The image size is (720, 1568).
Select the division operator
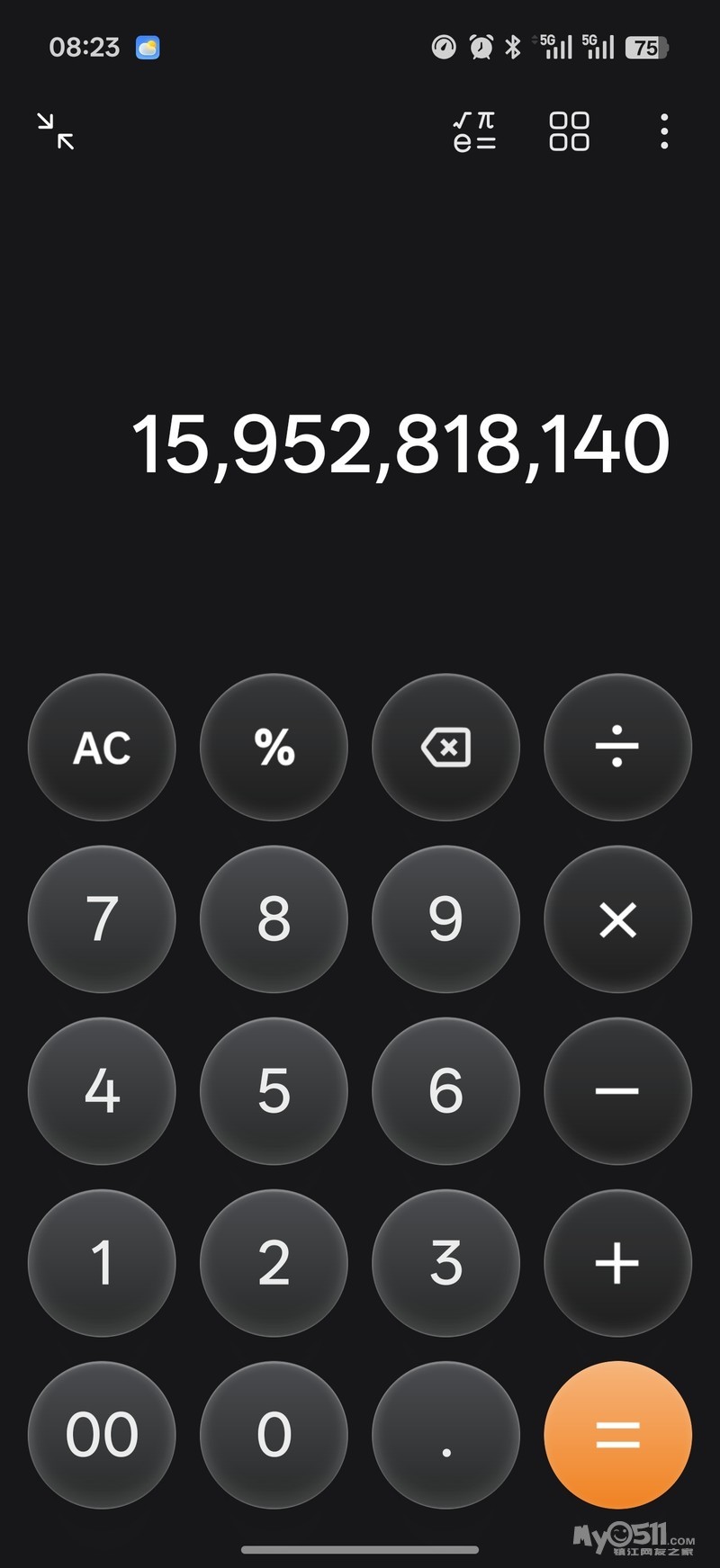coord(617,747)
